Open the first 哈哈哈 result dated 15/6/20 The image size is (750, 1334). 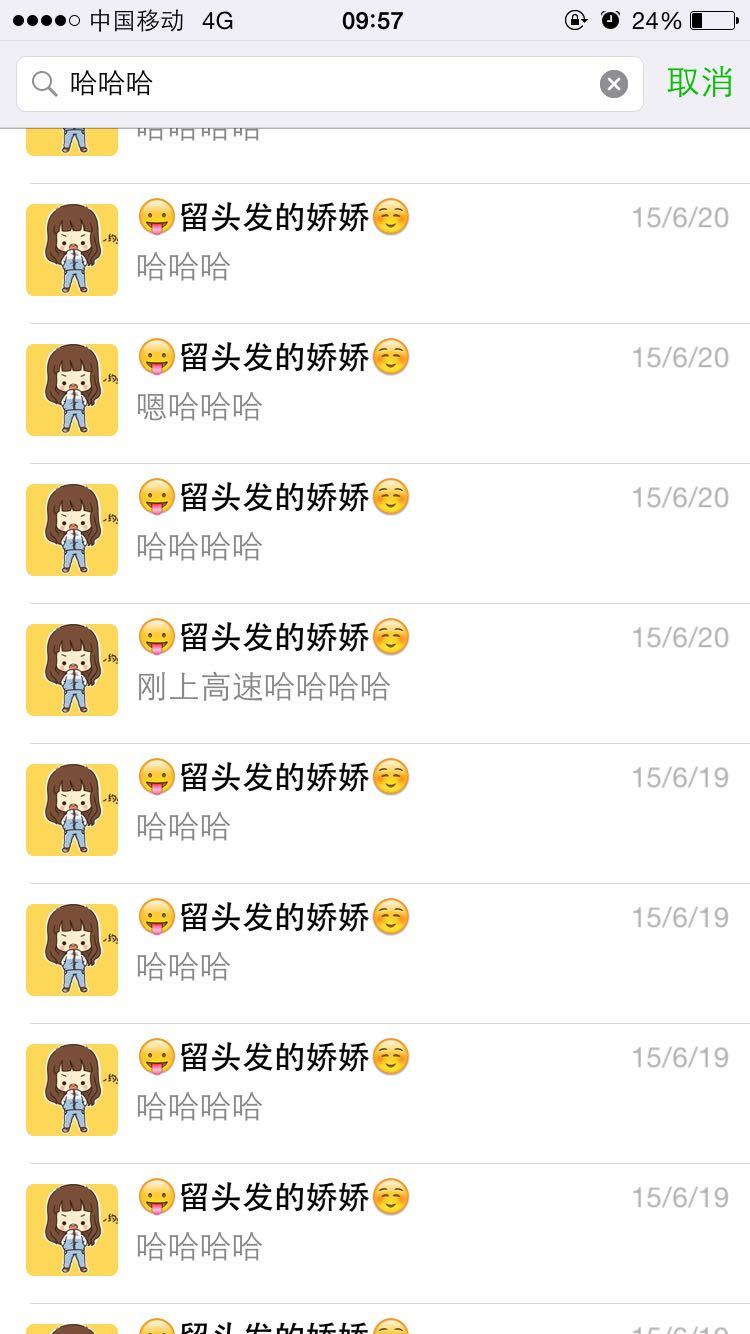(x=375, y=250)
